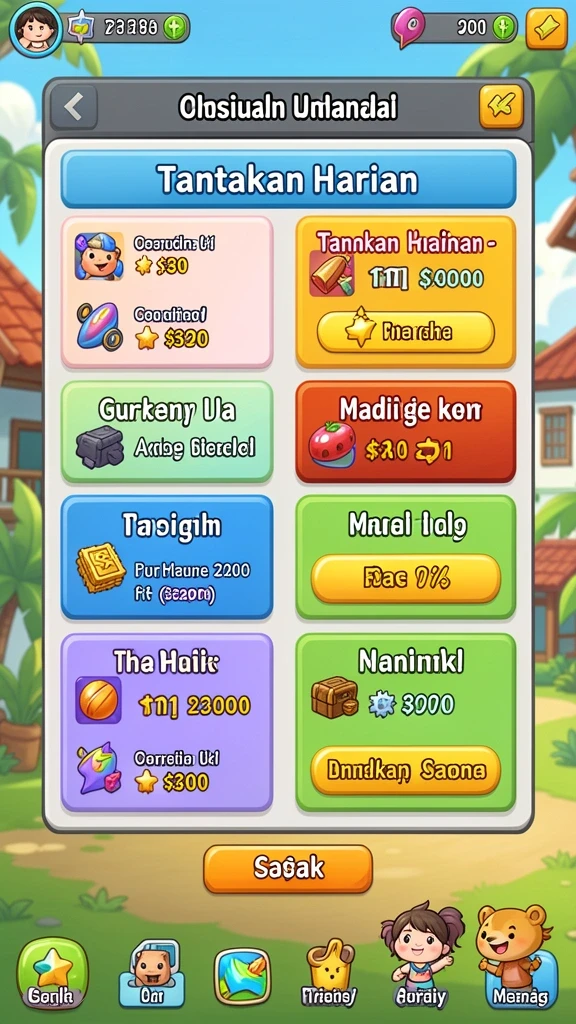Open the red Madiige kon card
The width and height of the screenshot is (576, 1024).
point(406,432)
